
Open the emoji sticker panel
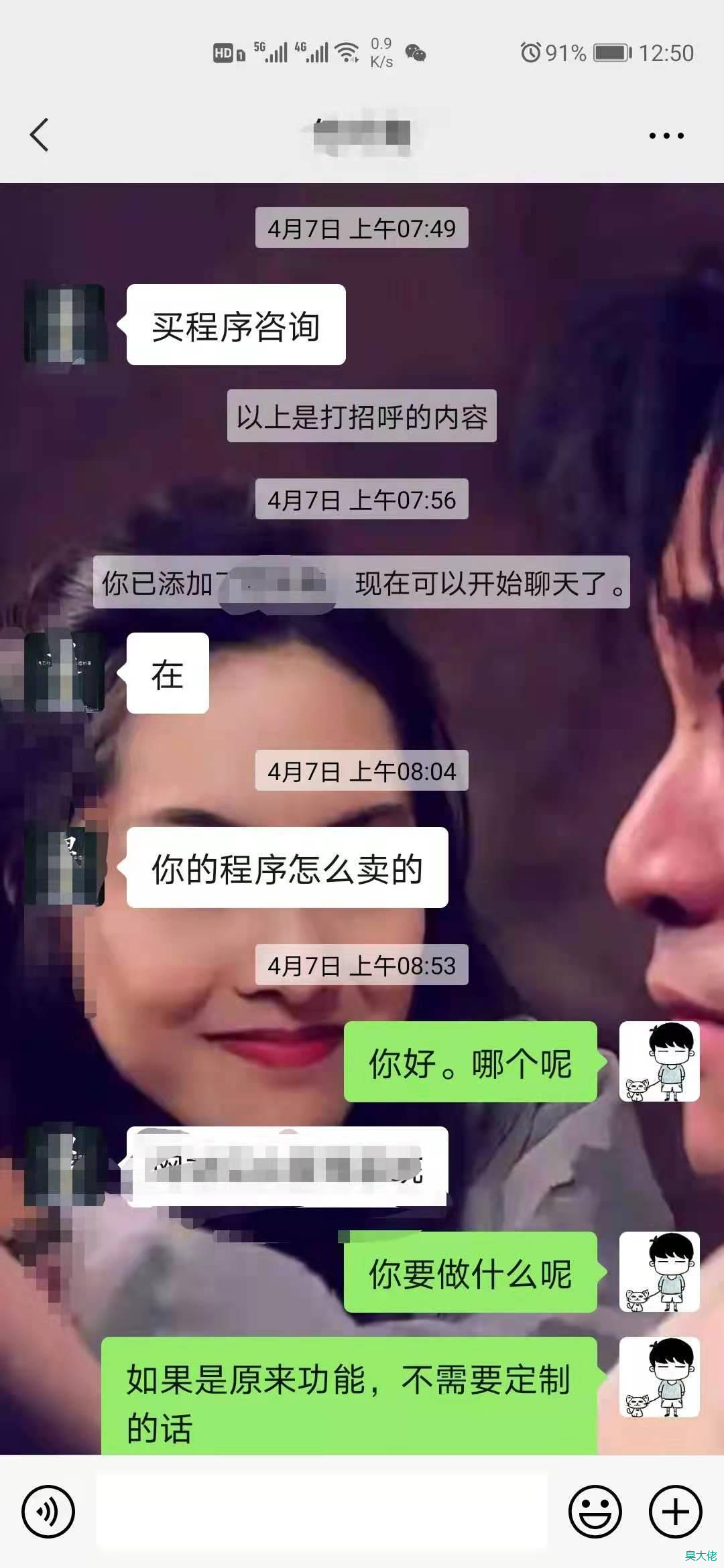click(x=595, y=1511)
